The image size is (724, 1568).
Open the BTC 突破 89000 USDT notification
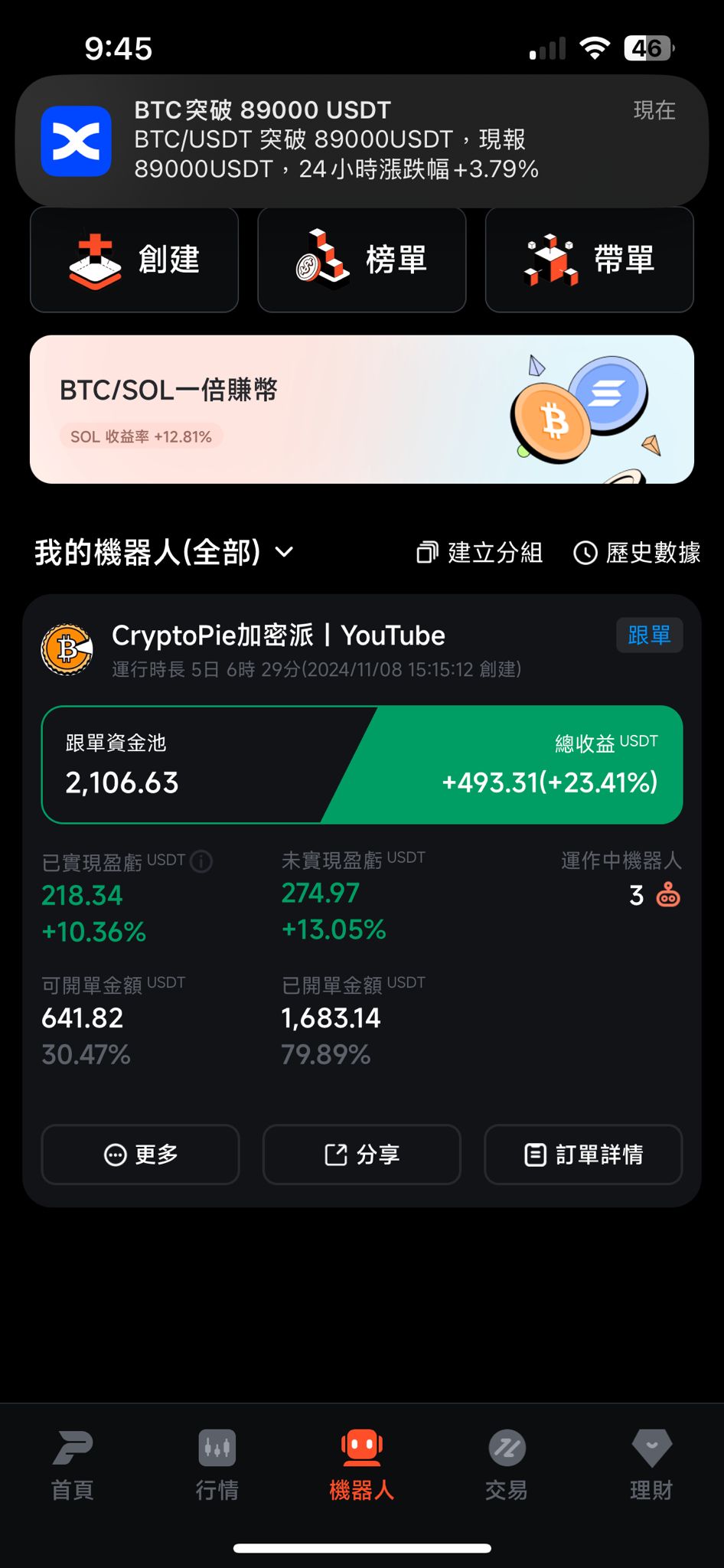361,140
